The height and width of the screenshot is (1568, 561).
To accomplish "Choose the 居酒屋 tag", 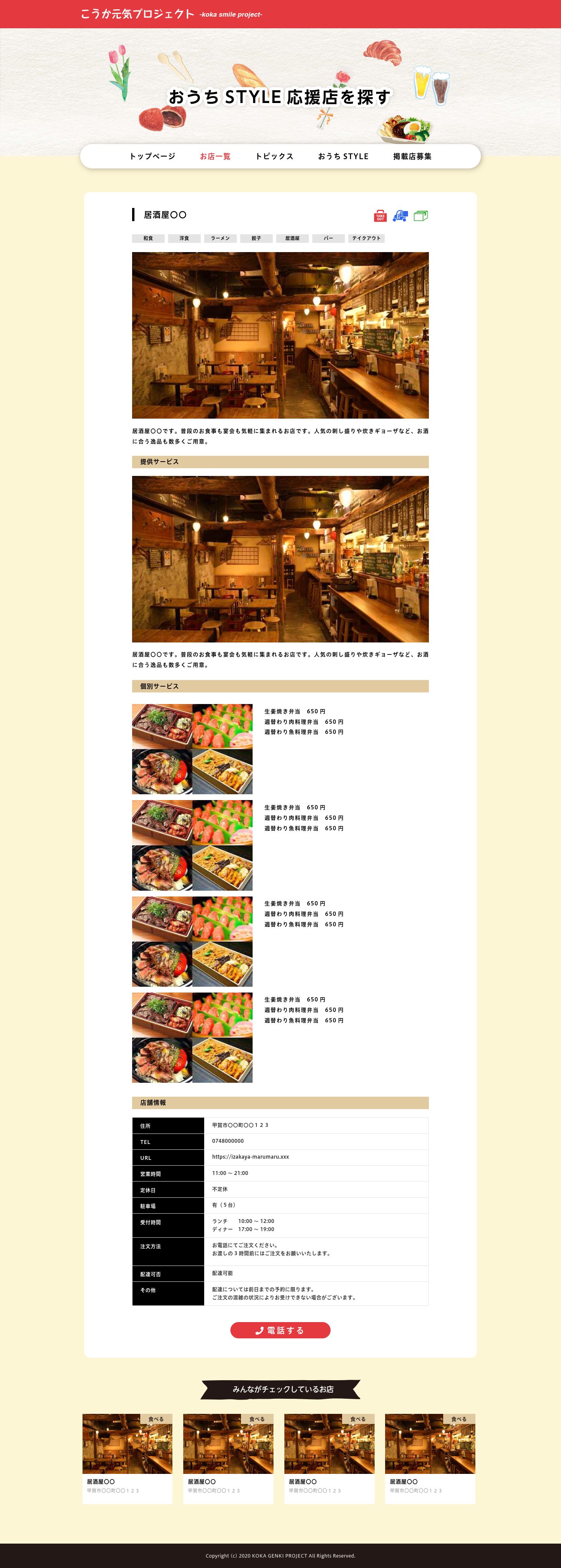I will tap(293, 239).
